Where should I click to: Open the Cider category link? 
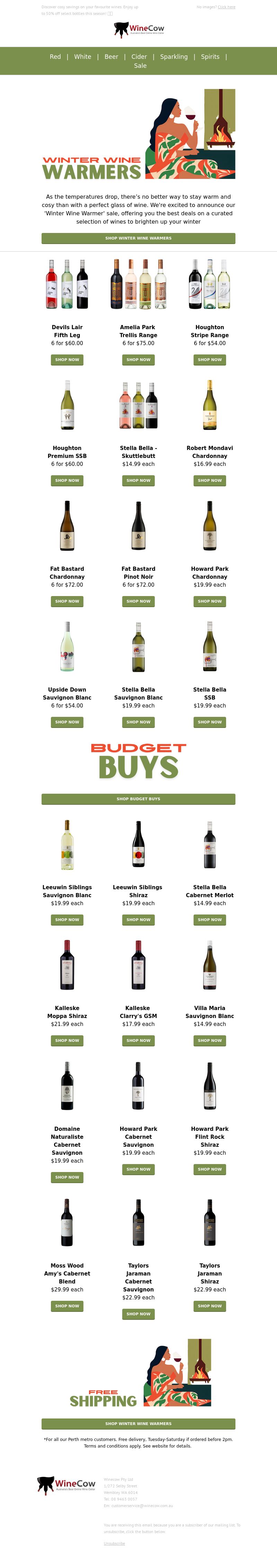click(x=139, y=57)
